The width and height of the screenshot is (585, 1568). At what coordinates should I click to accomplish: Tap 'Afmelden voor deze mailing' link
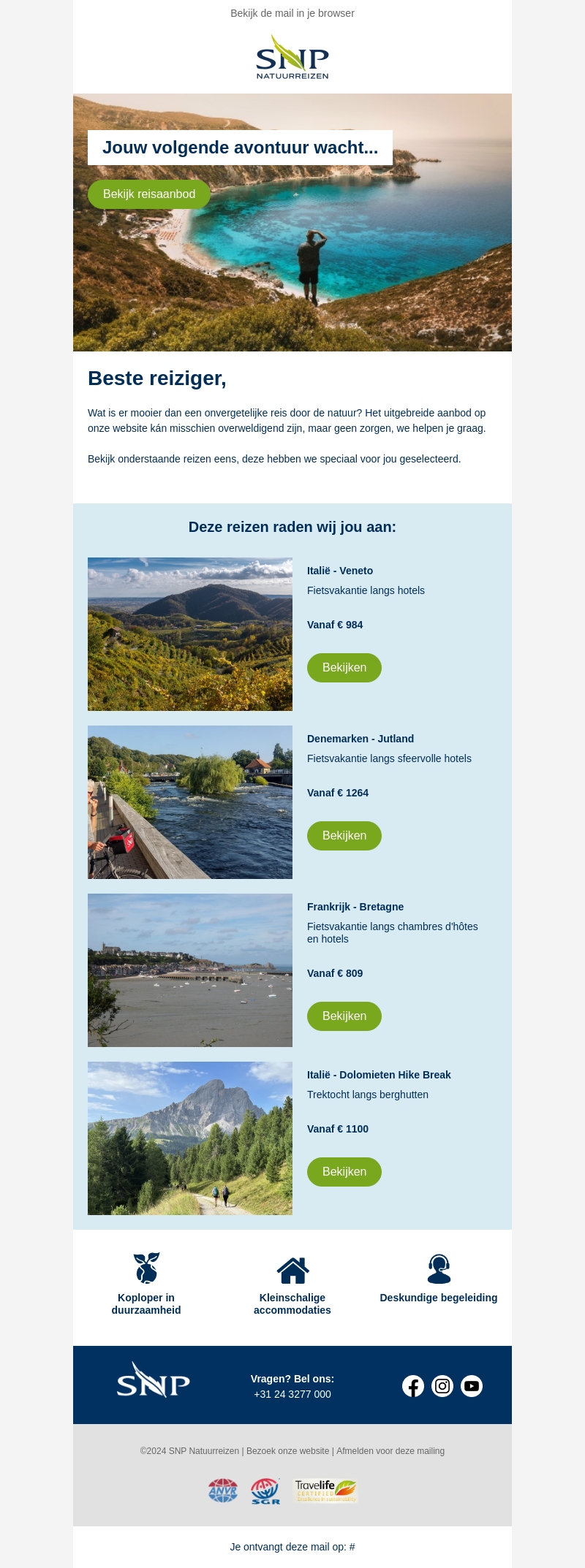point(390,1451)
